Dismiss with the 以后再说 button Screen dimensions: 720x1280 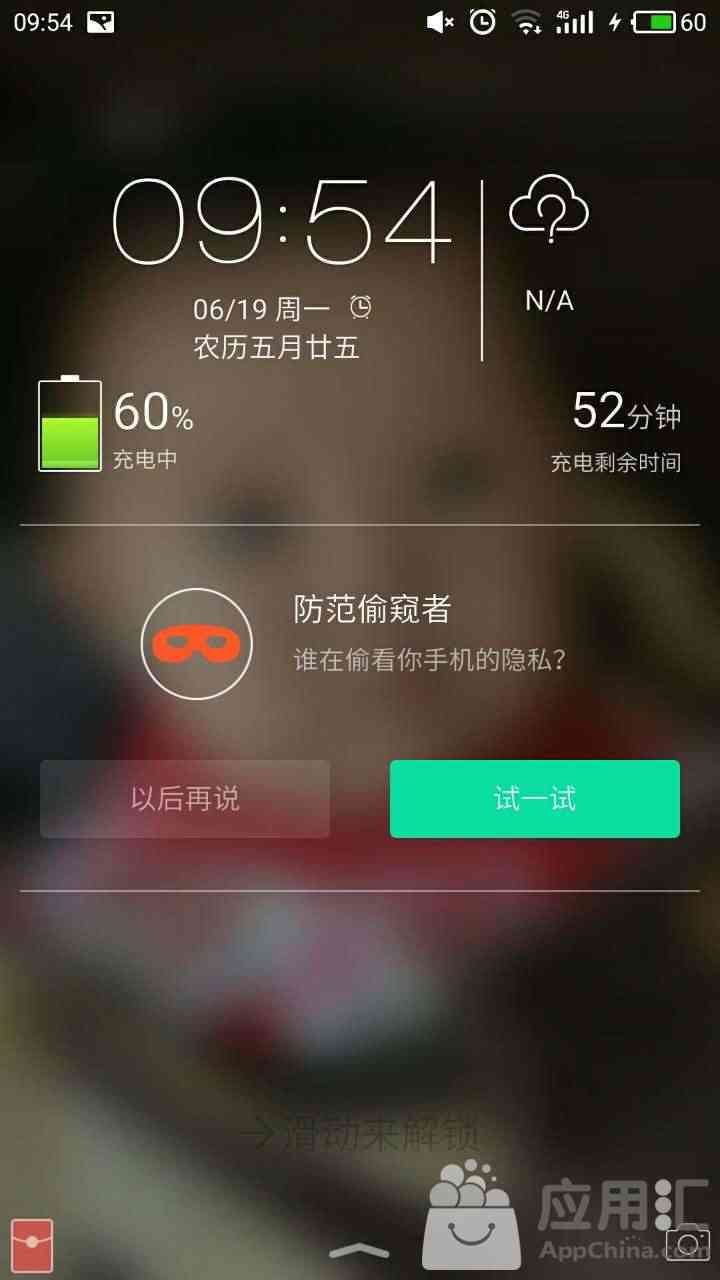coord(185,799)
